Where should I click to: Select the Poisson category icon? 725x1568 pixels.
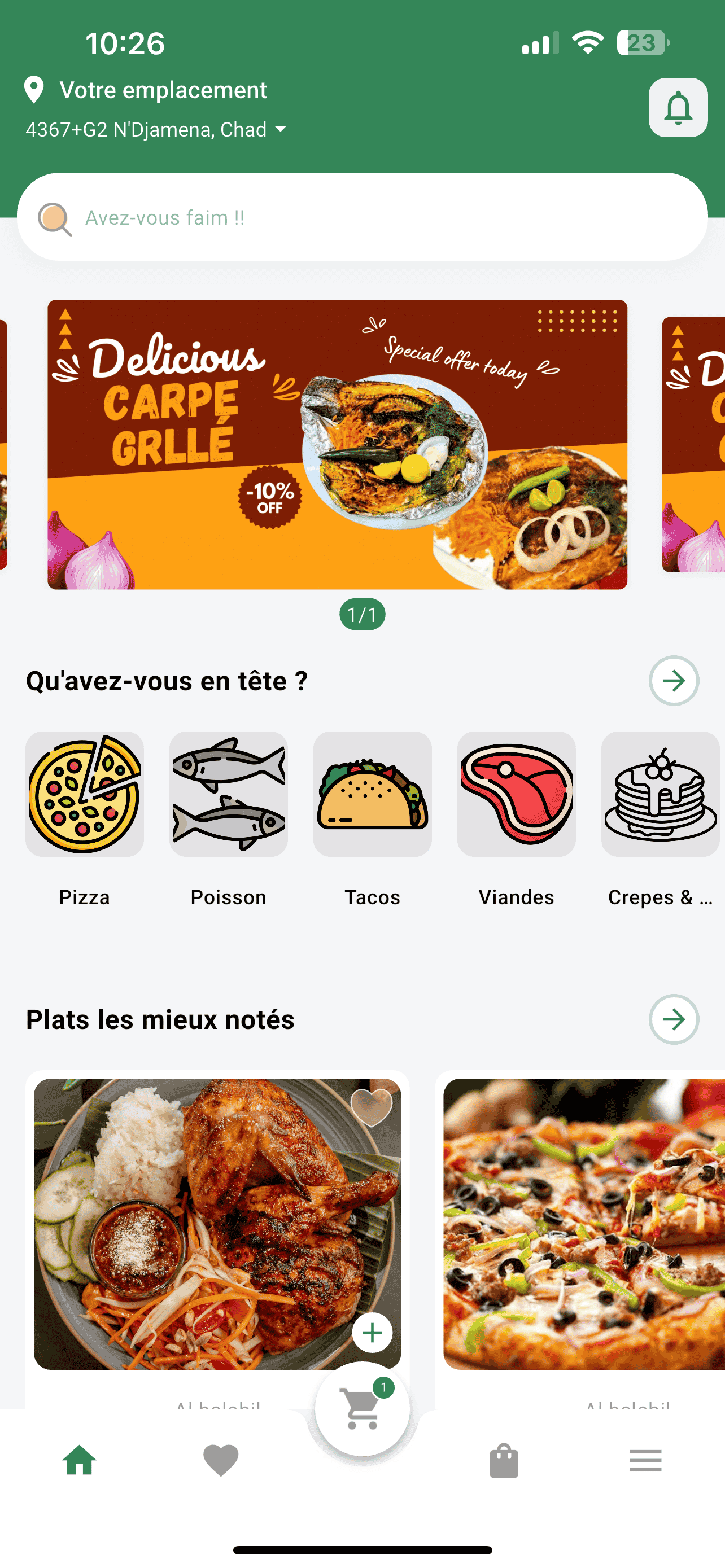[228, 793]
